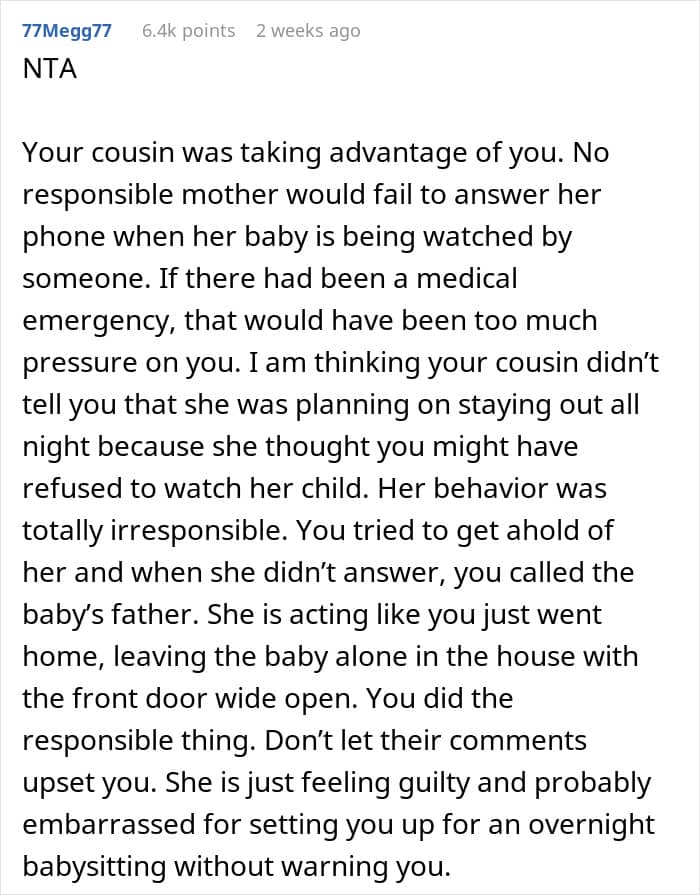Open 77Megg77's user profile
The height and width of the screenshot is (895, 700).
click(67, 30)
